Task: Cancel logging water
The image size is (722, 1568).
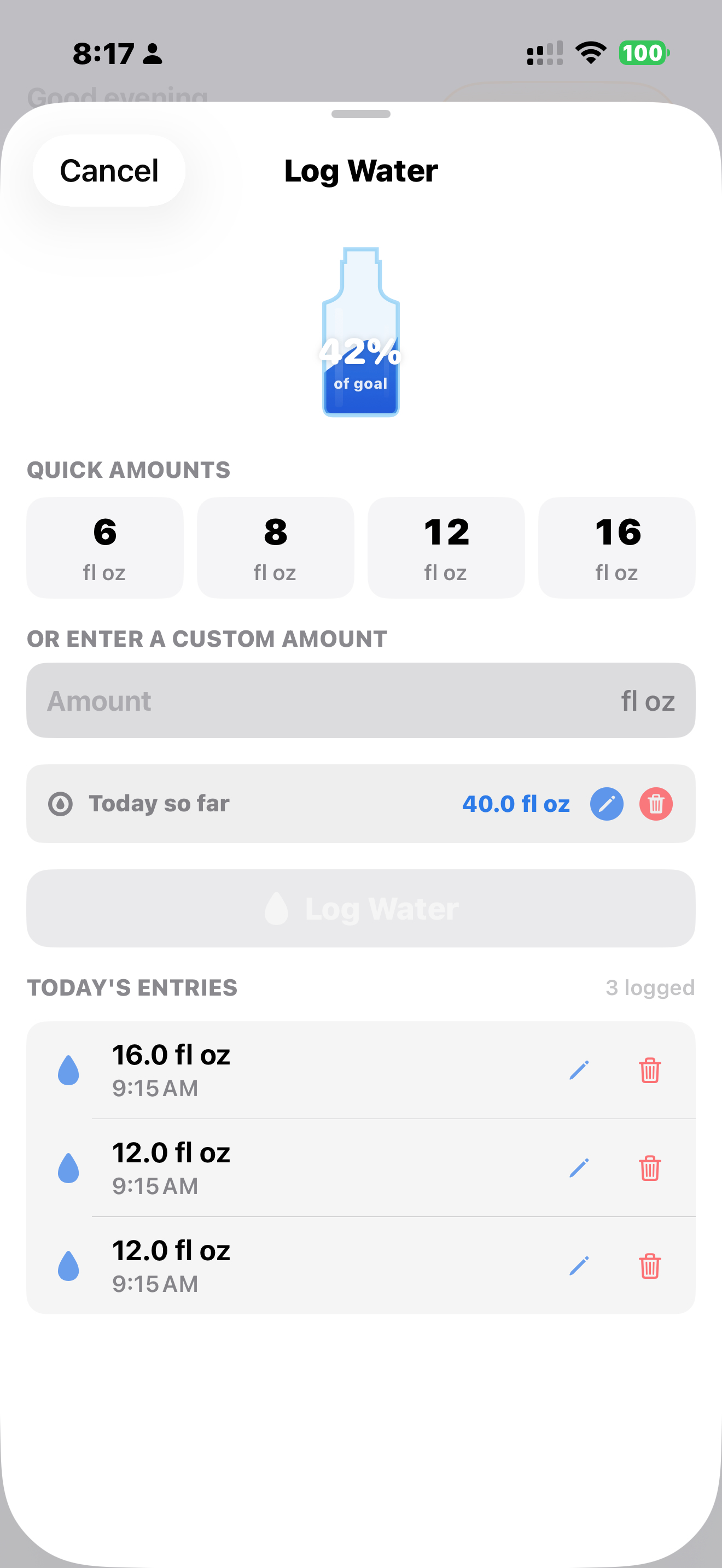Action: click(x=109, y=171)
